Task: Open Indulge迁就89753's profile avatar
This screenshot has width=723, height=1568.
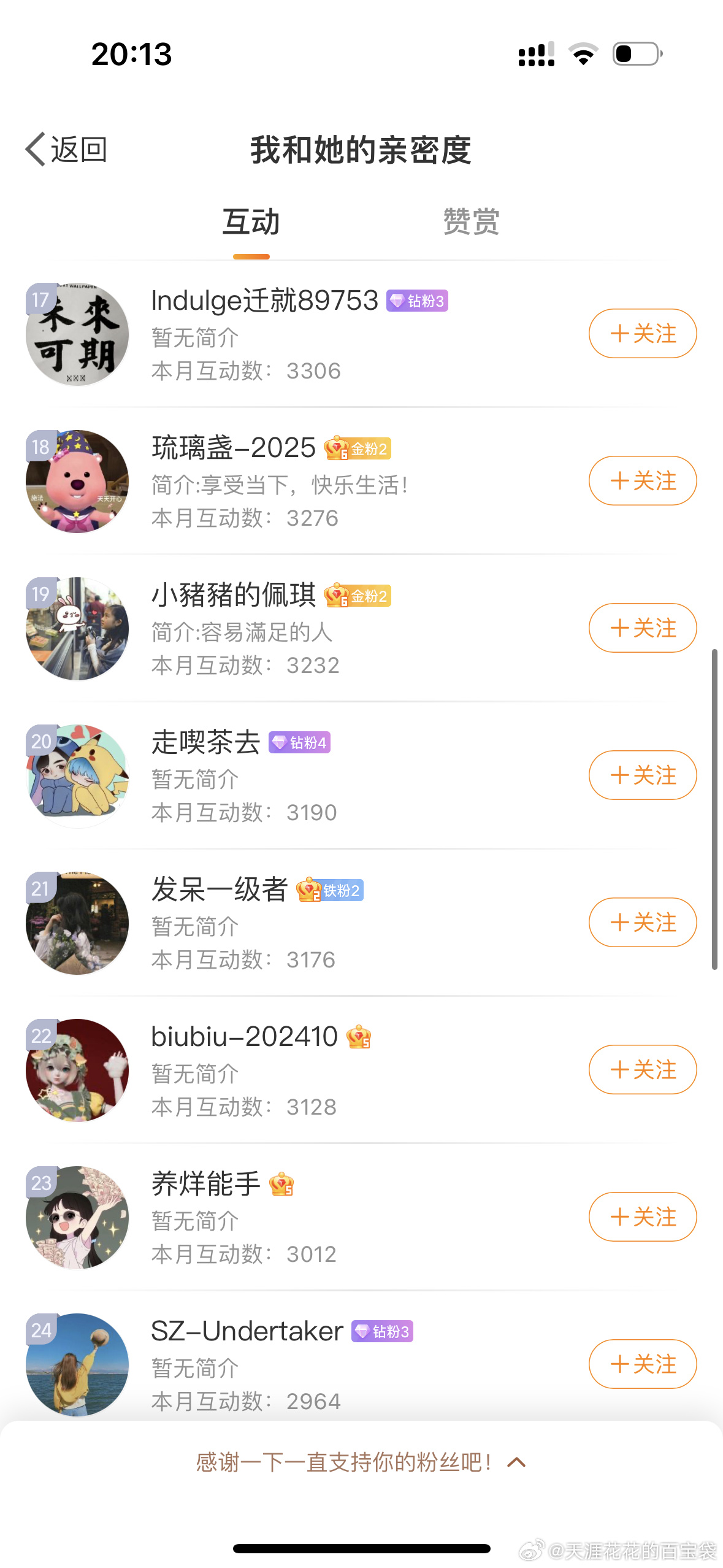Action: click(x=77, y=334)
